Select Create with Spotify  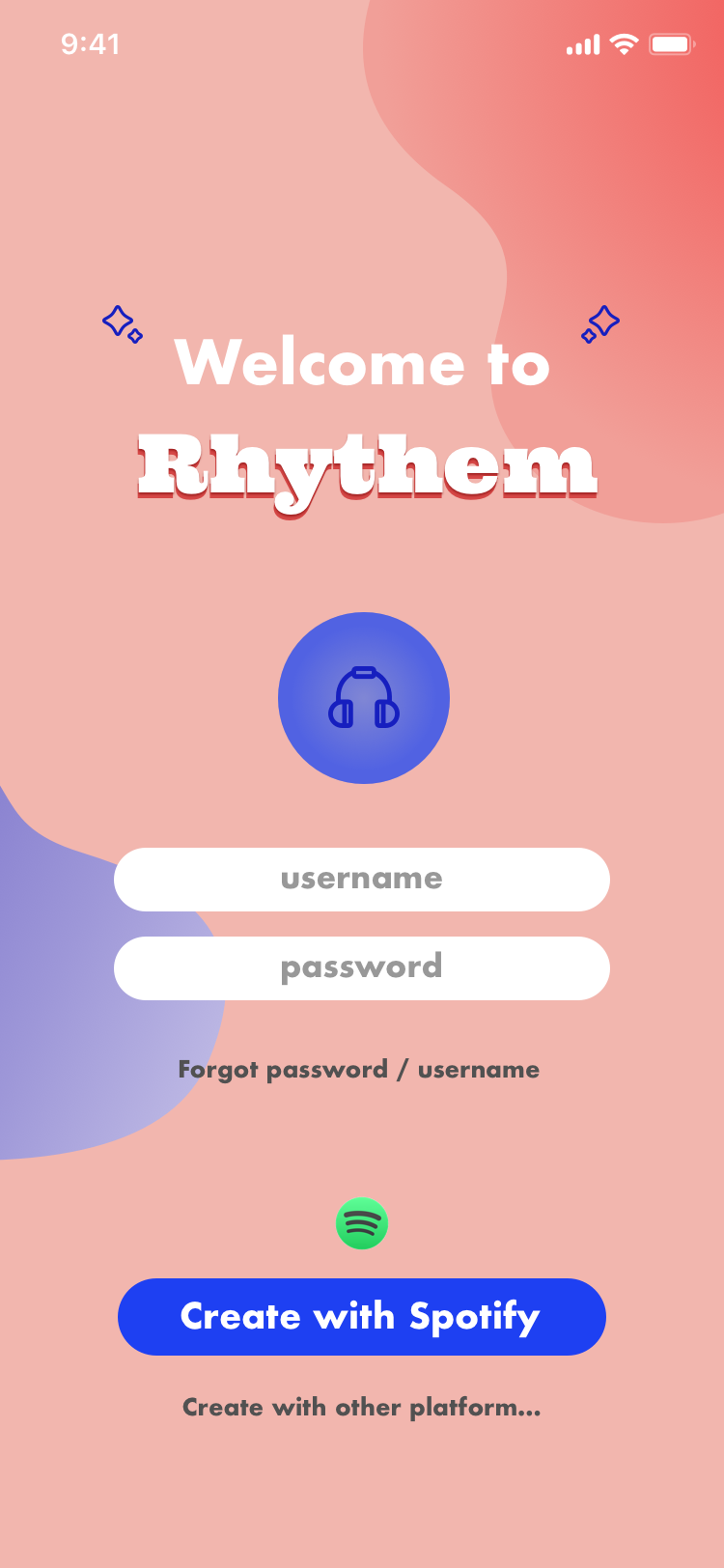point(362,1317)
